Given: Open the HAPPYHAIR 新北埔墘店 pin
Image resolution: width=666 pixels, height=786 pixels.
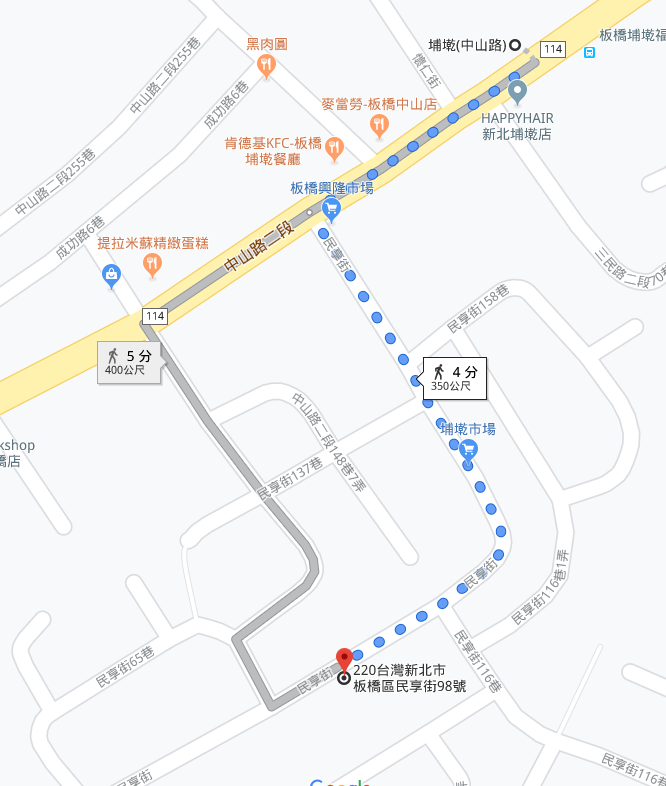Looking at the screenshot, I should (517, 93).
